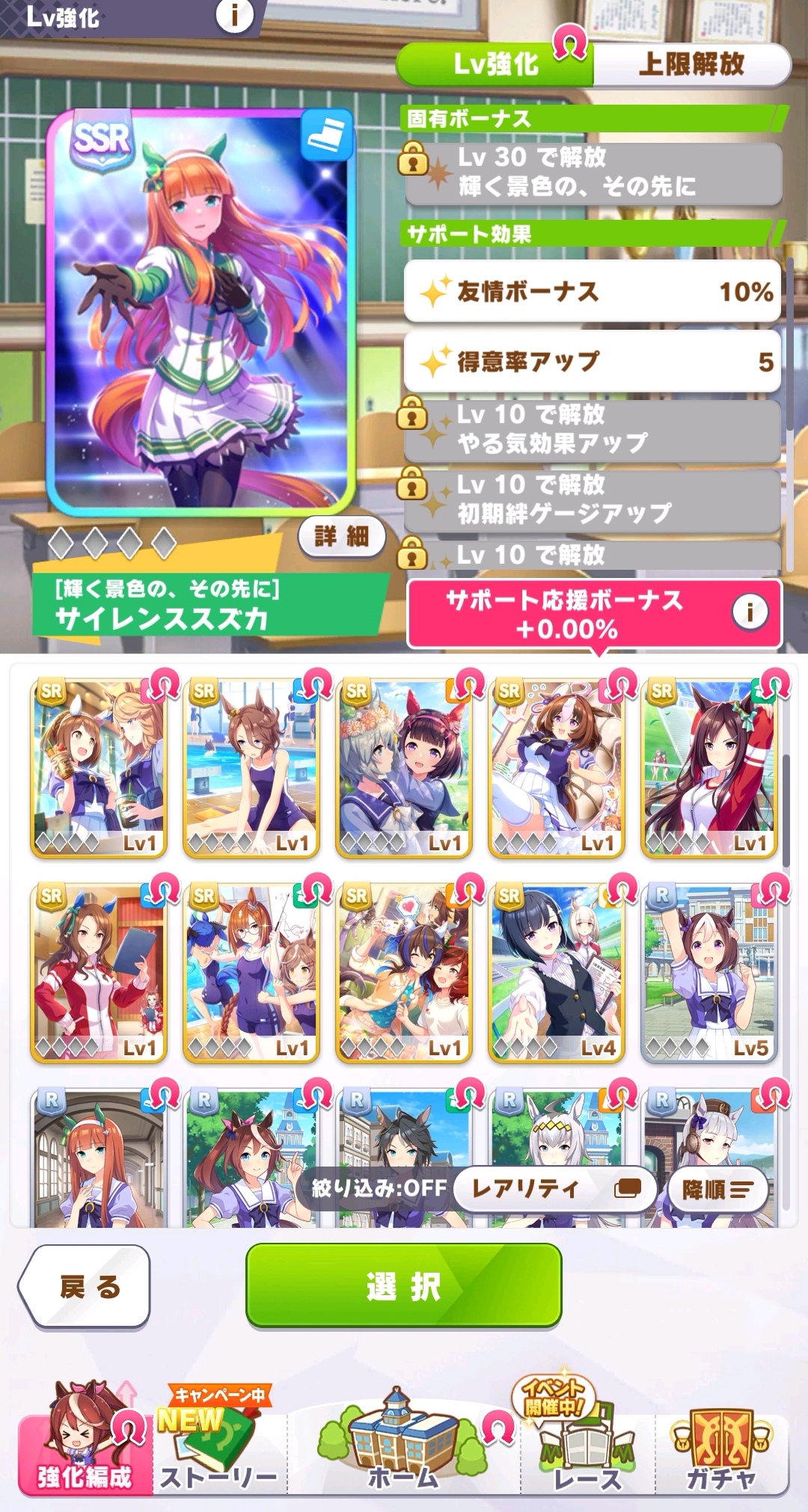Tap the 友情ボーナス support effect row
The width and height of the screenshot is (808, 1512).
coord(592,292)
